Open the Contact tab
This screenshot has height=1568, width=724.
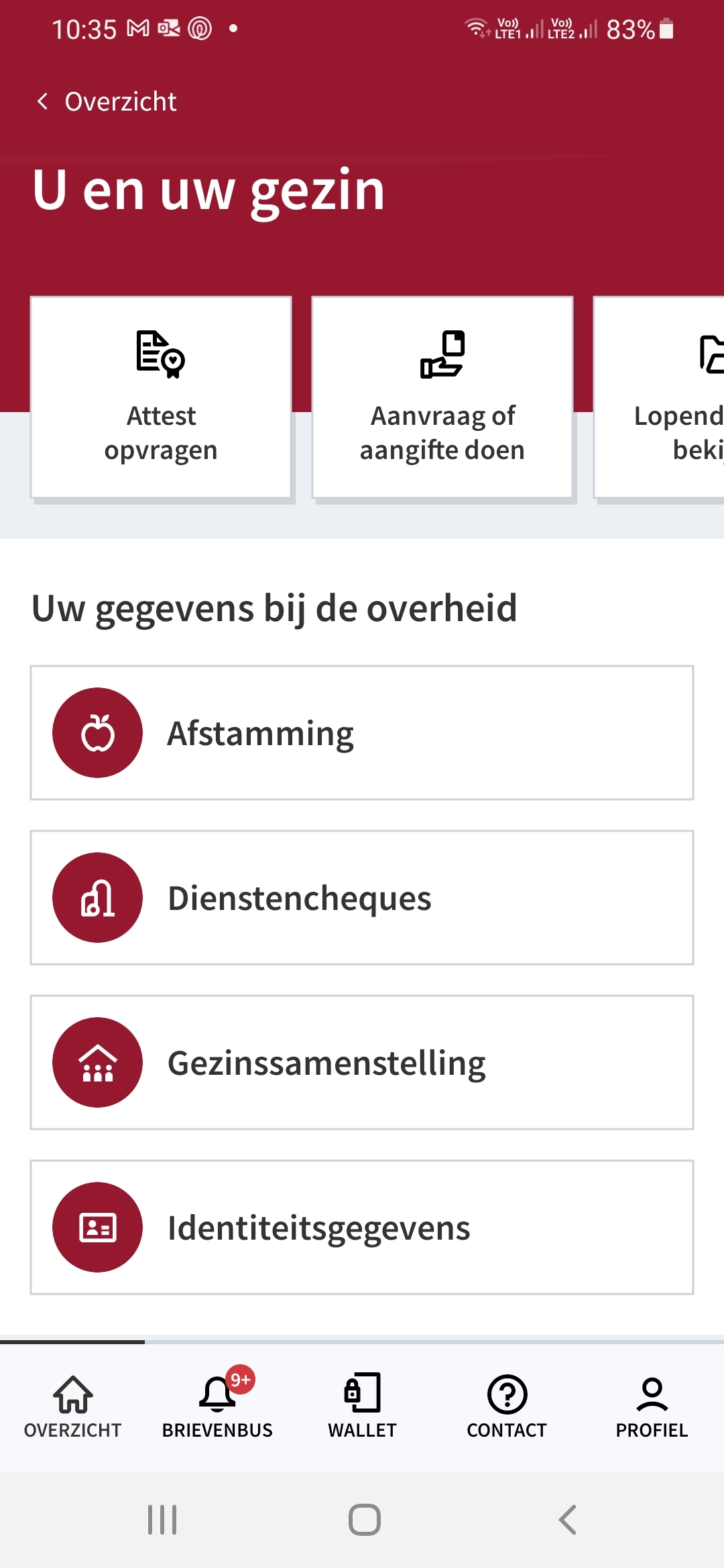coord(507,1407)
